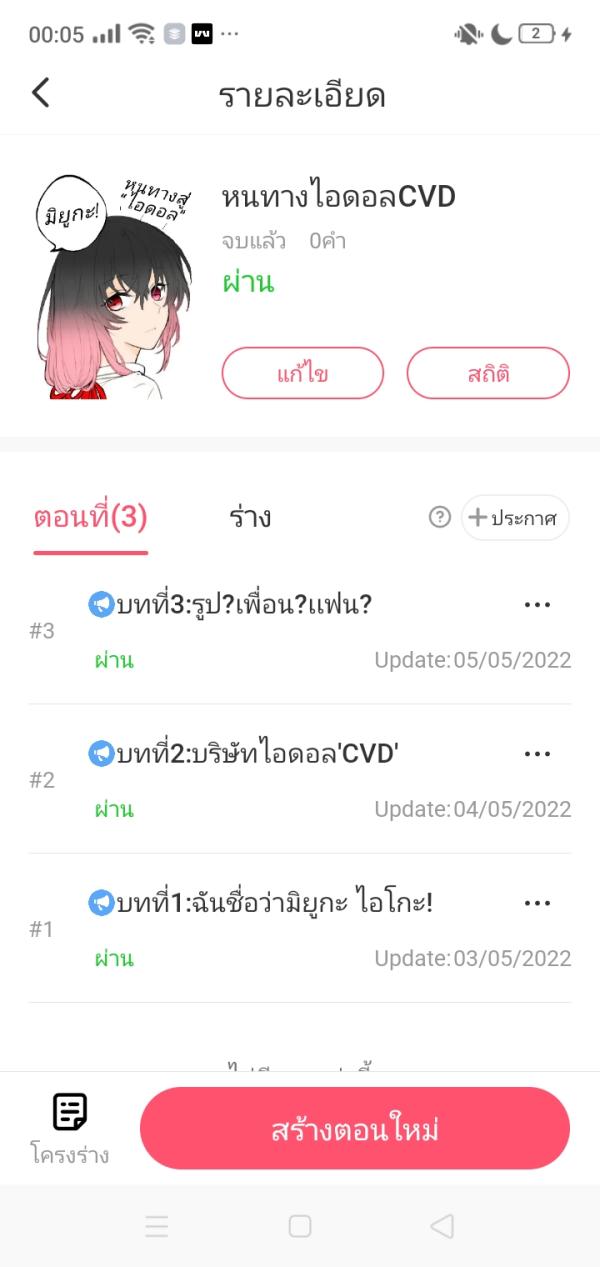This screenshot has height=1267, width=600.
Task: Open chapter บทที่1:ฉันชื่อว่ามิยูกะ ไอโกะ!
Action: 274,904
